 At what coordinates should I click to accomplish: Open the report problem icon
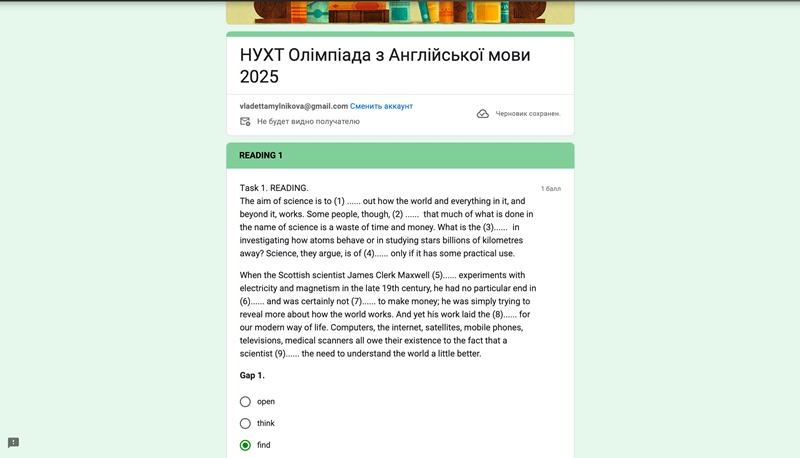(13, 443)
